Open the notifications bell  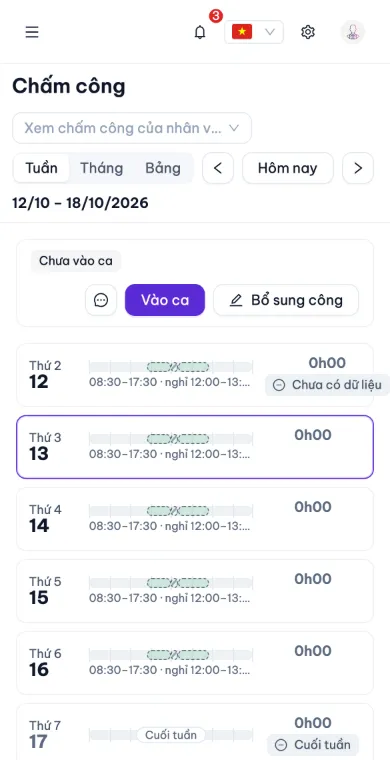coord(200,32)
